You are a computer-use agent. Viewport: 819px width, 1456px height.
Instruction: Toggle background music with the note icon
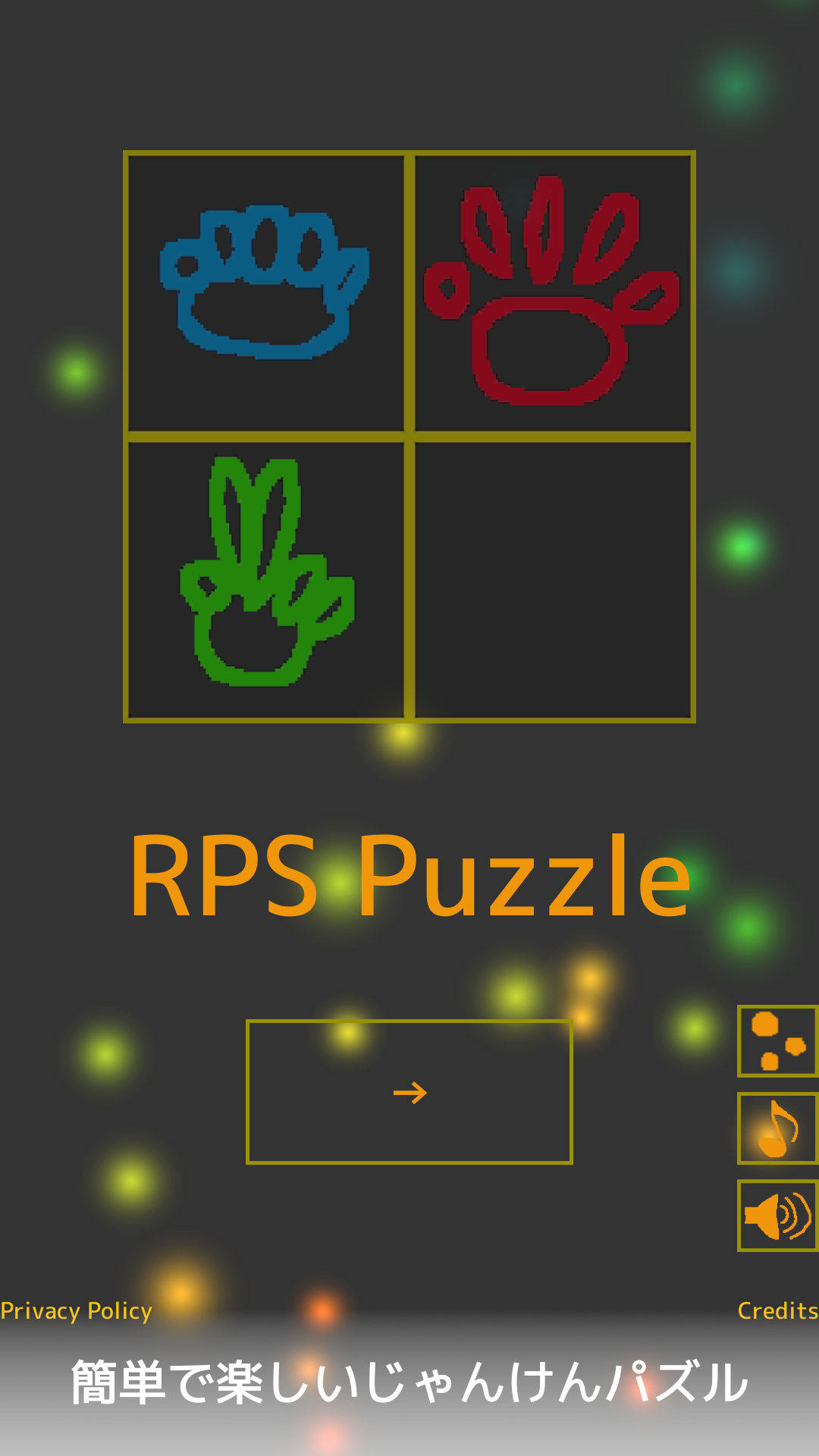(x=778, y=1128)
